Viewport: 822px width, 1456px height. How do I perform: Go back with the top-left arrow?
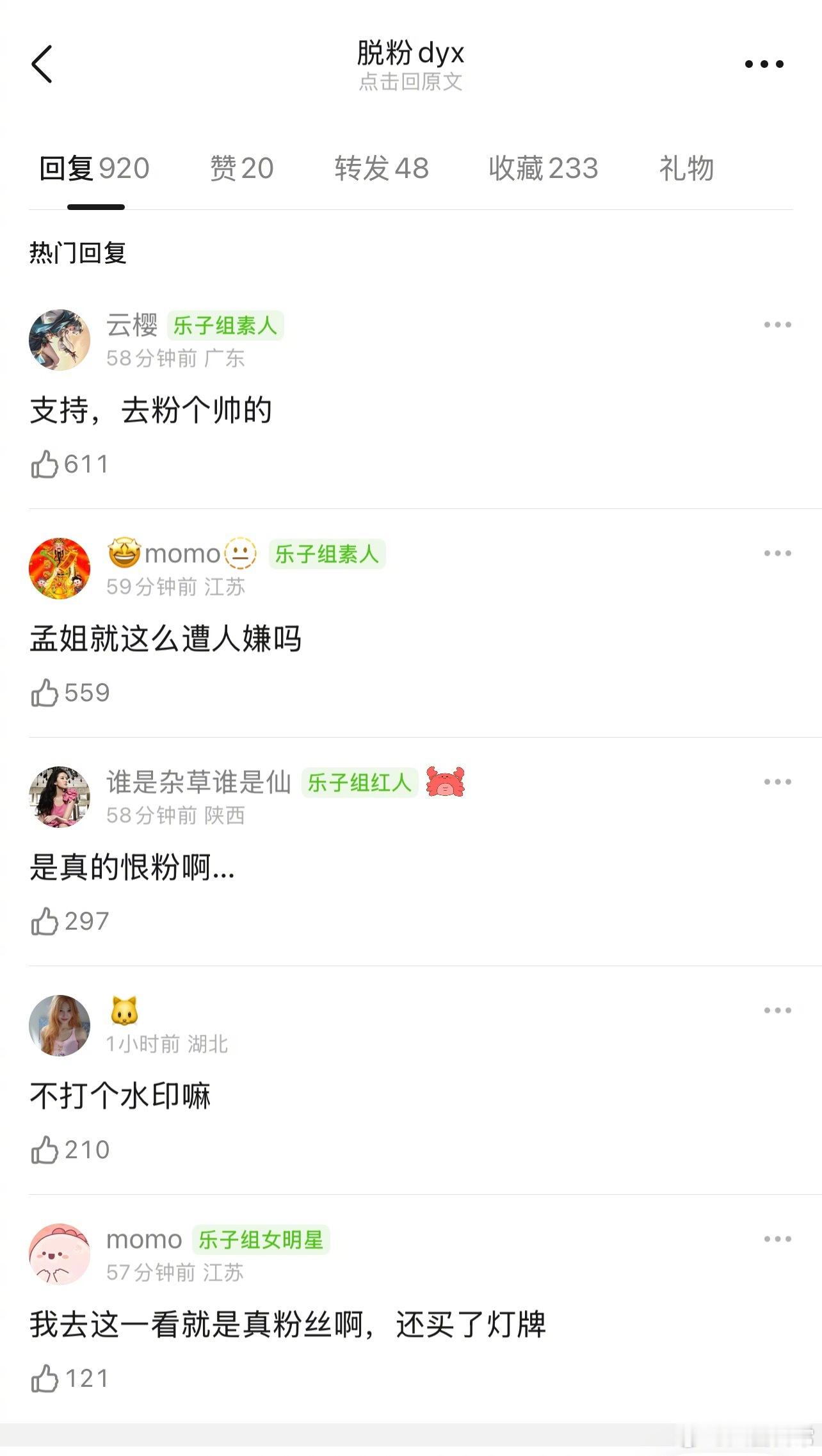tap(42, 64)
